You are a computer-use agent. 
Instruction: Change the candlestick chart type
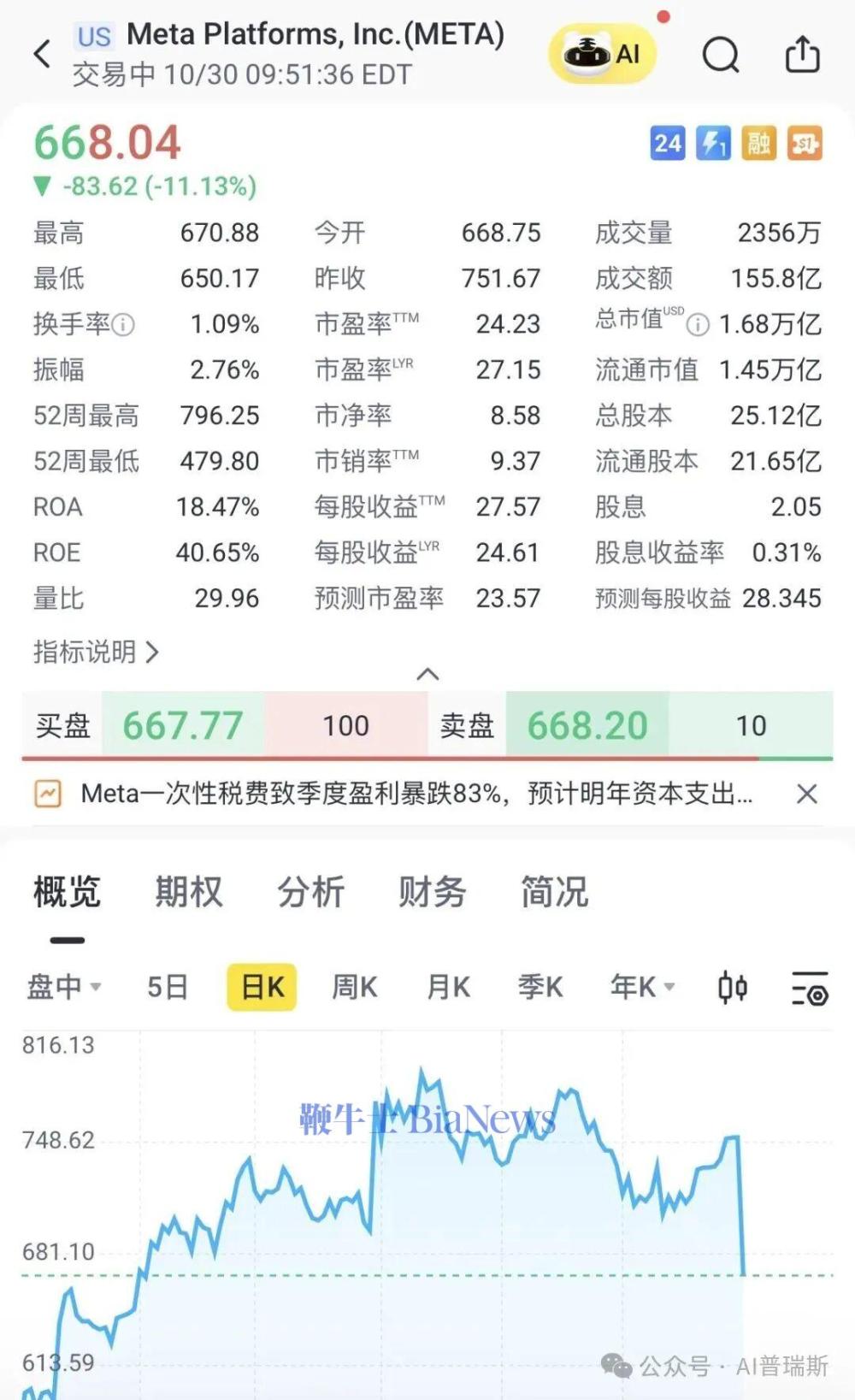[732, 987]
